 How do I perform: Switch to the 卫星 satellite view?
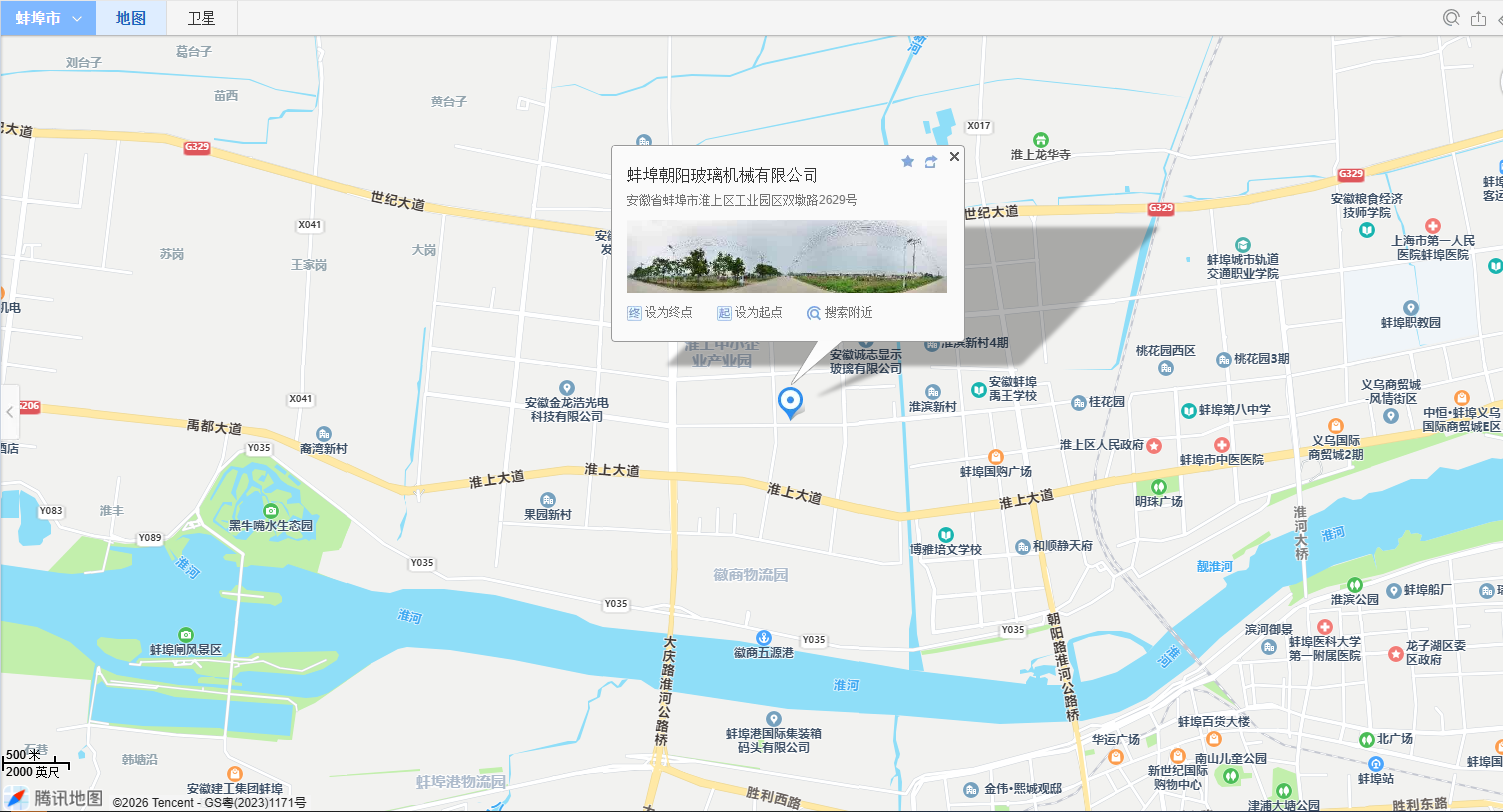click(202, 18)
